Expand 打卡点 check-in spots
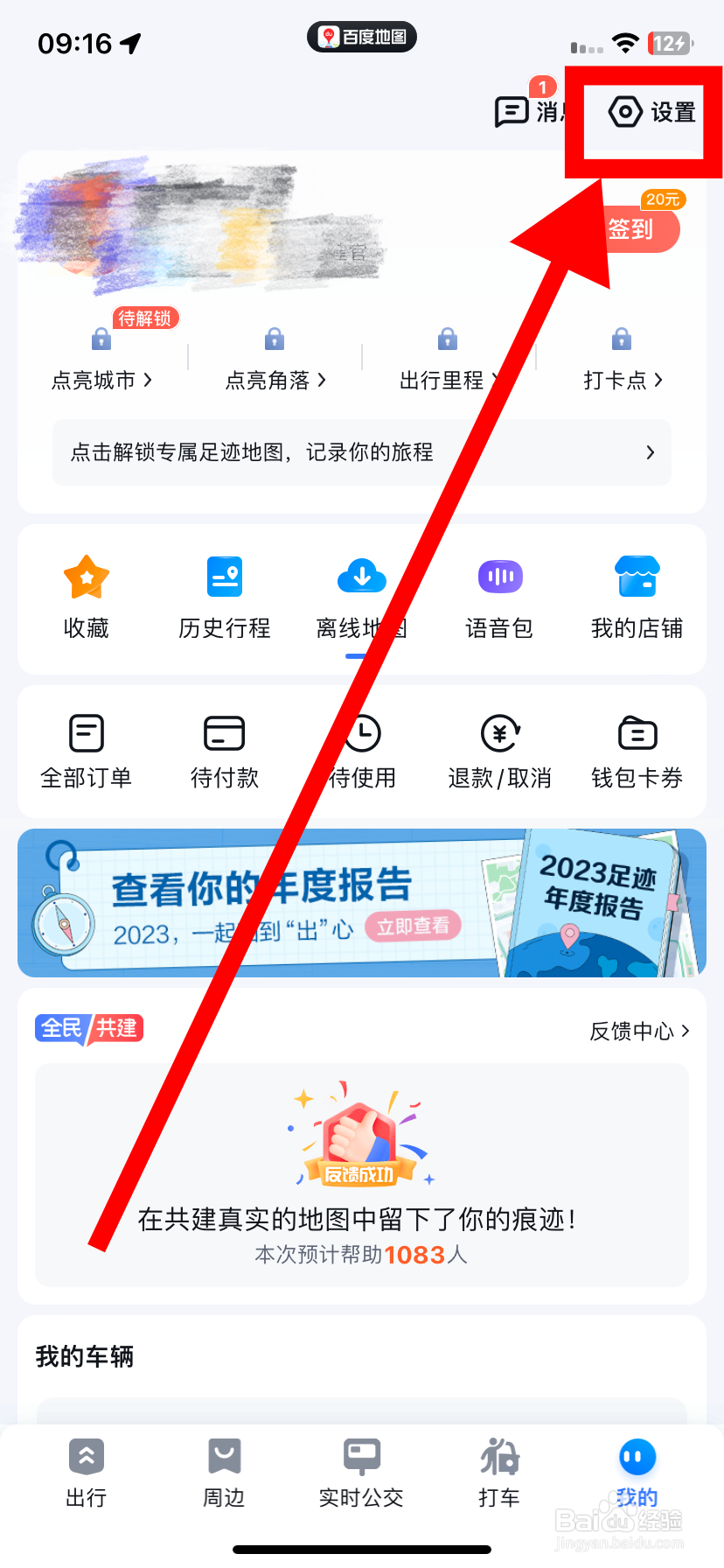Image resolution: width=724 pixels, height=1568 pixels. tap(621, 380)
